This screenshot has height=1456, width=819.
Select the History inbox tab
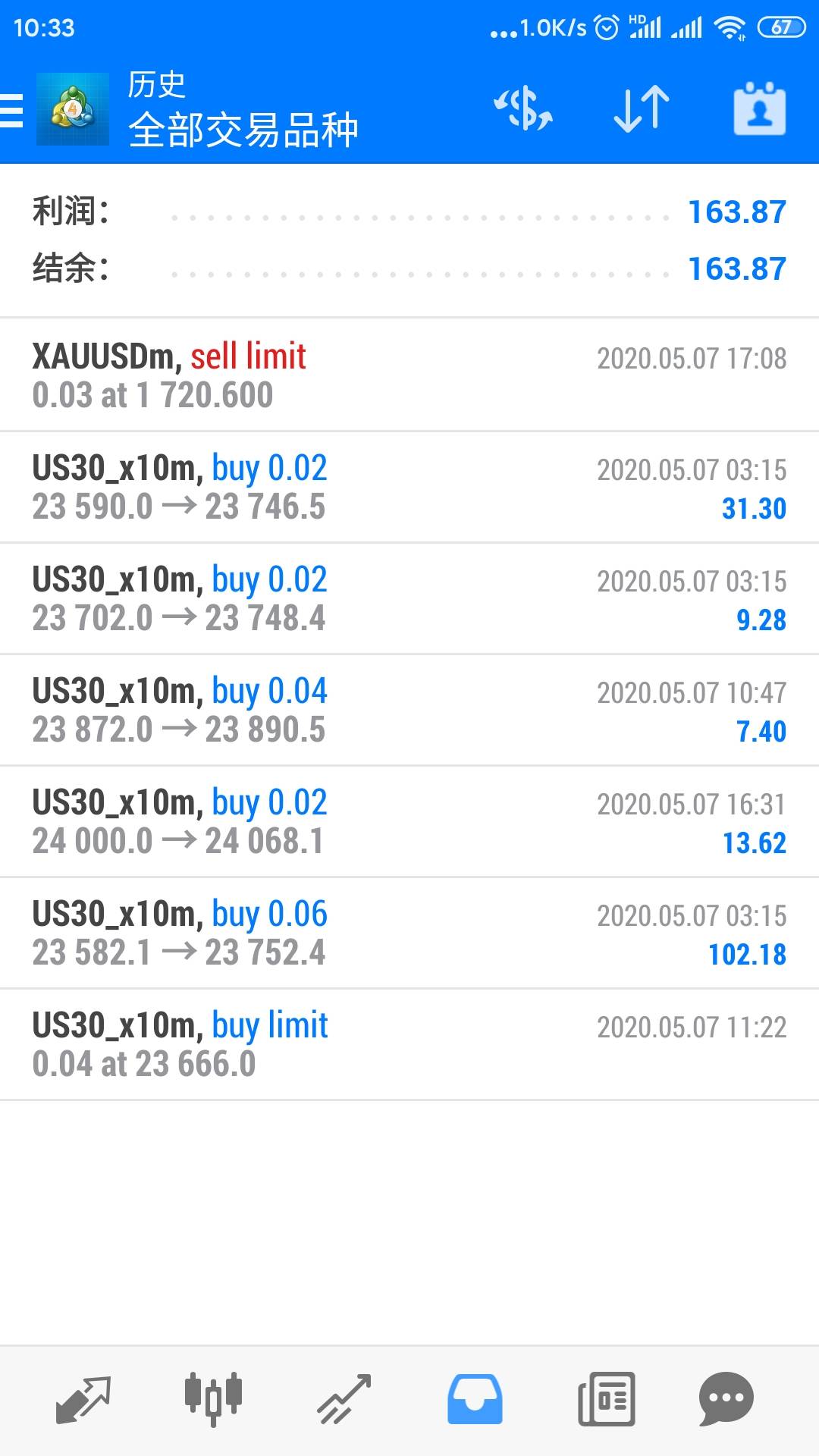pyautogui.click(x=475, y=1399)
